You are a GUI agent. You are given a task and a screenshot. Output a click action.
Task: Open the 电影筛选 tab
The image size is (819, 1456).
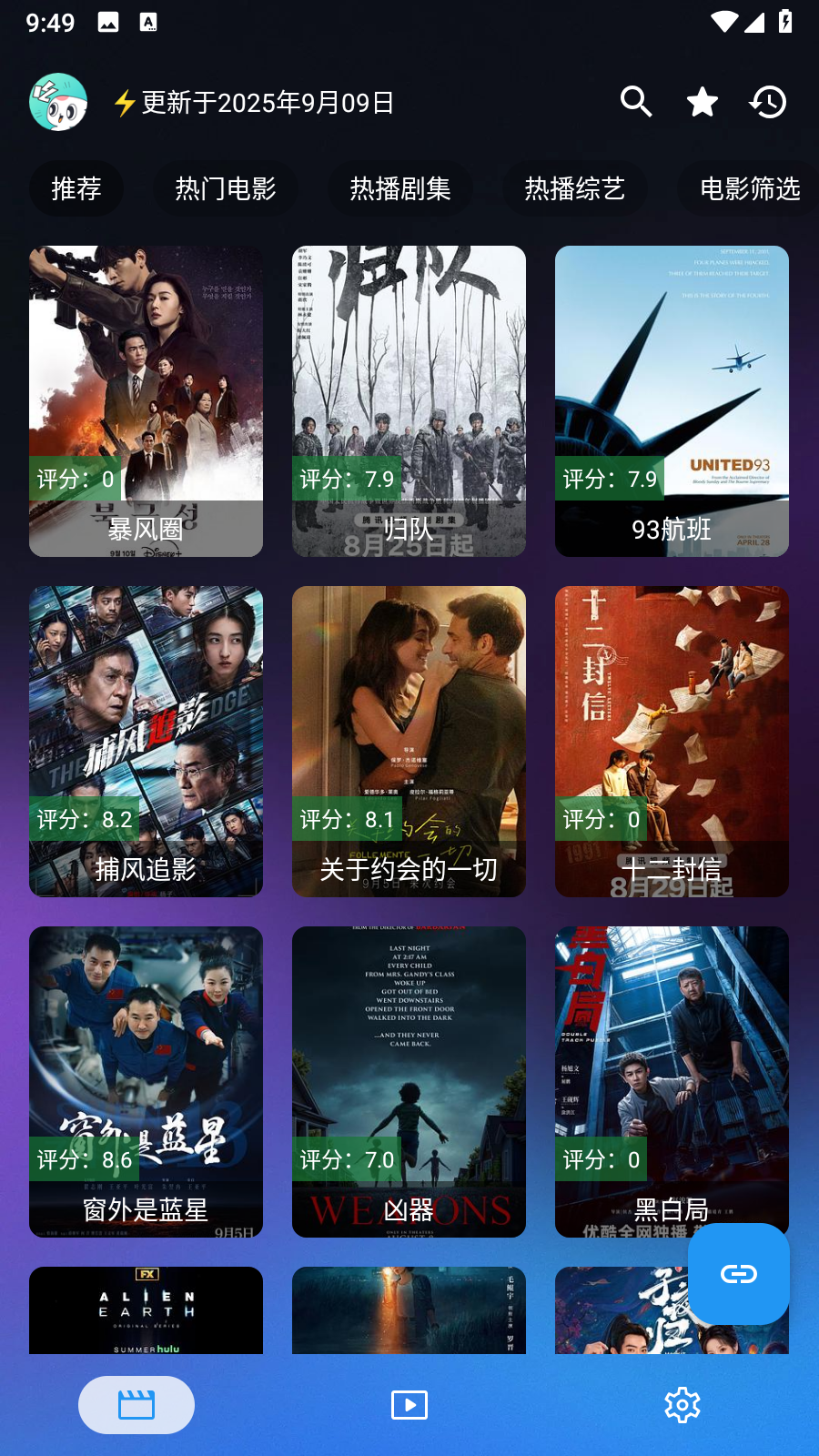click(x=749, y=188)
